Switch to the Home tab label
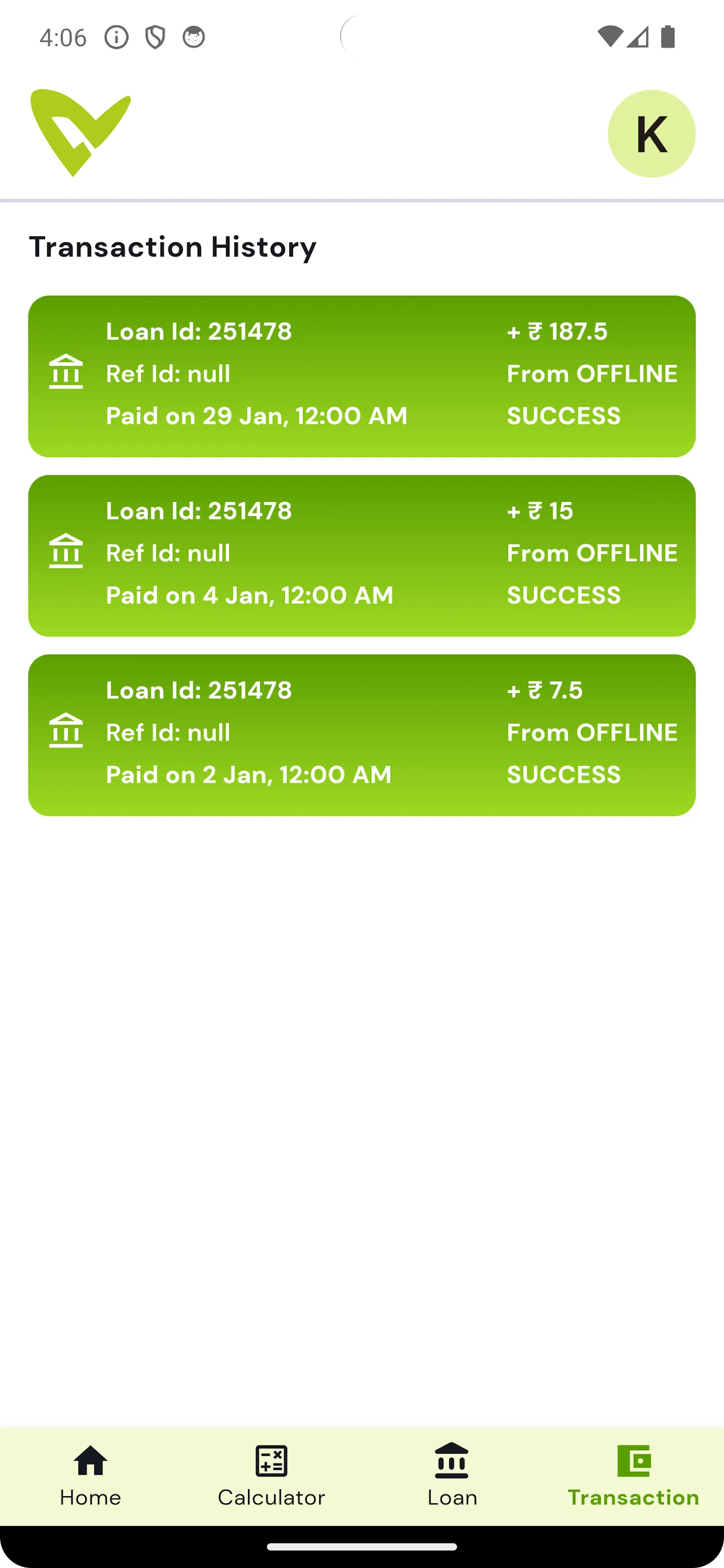The width and height of the screenshot is (724, 1568). tap(90, 1497)
